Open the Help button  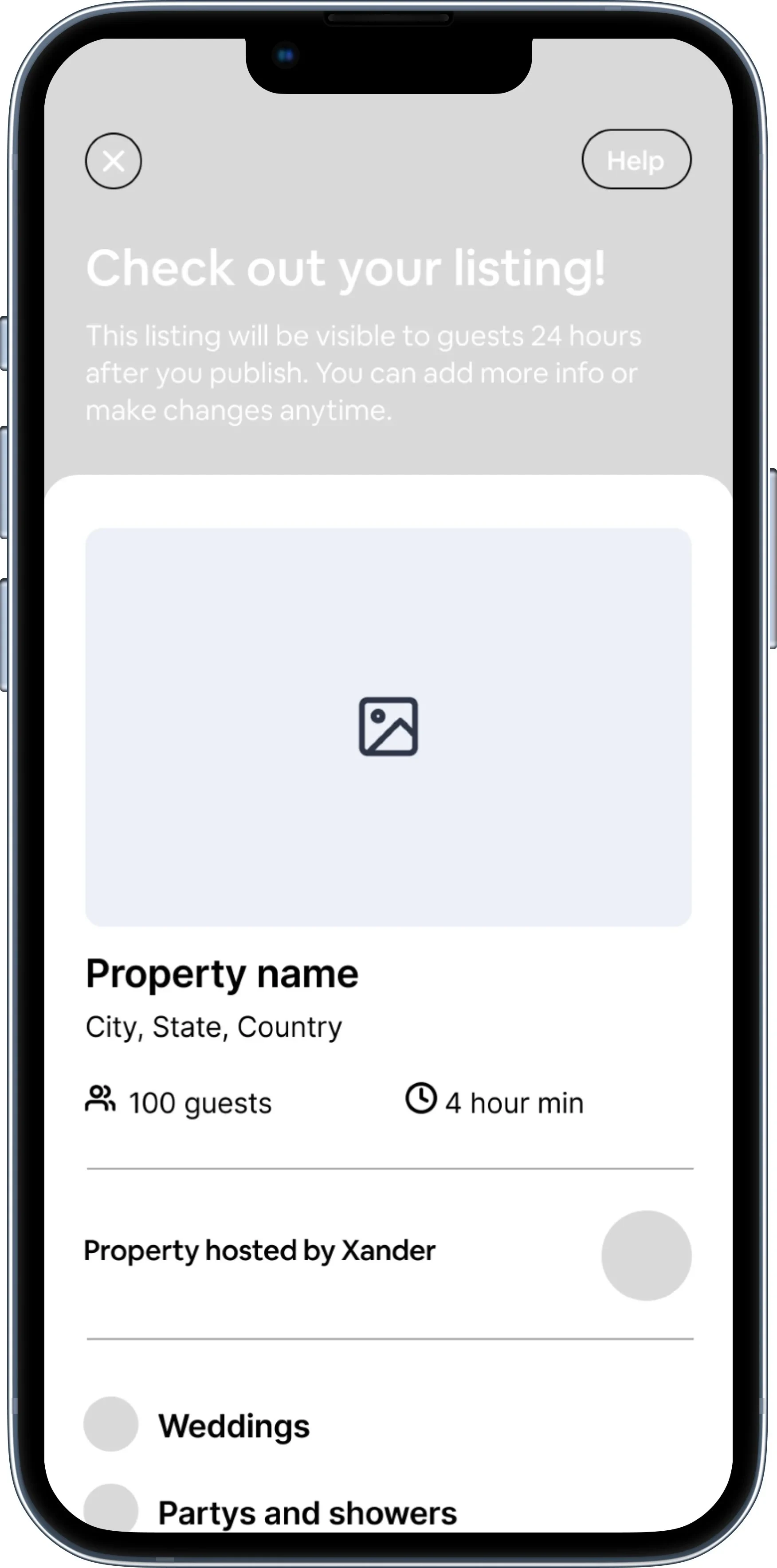[x=636, y=160]
